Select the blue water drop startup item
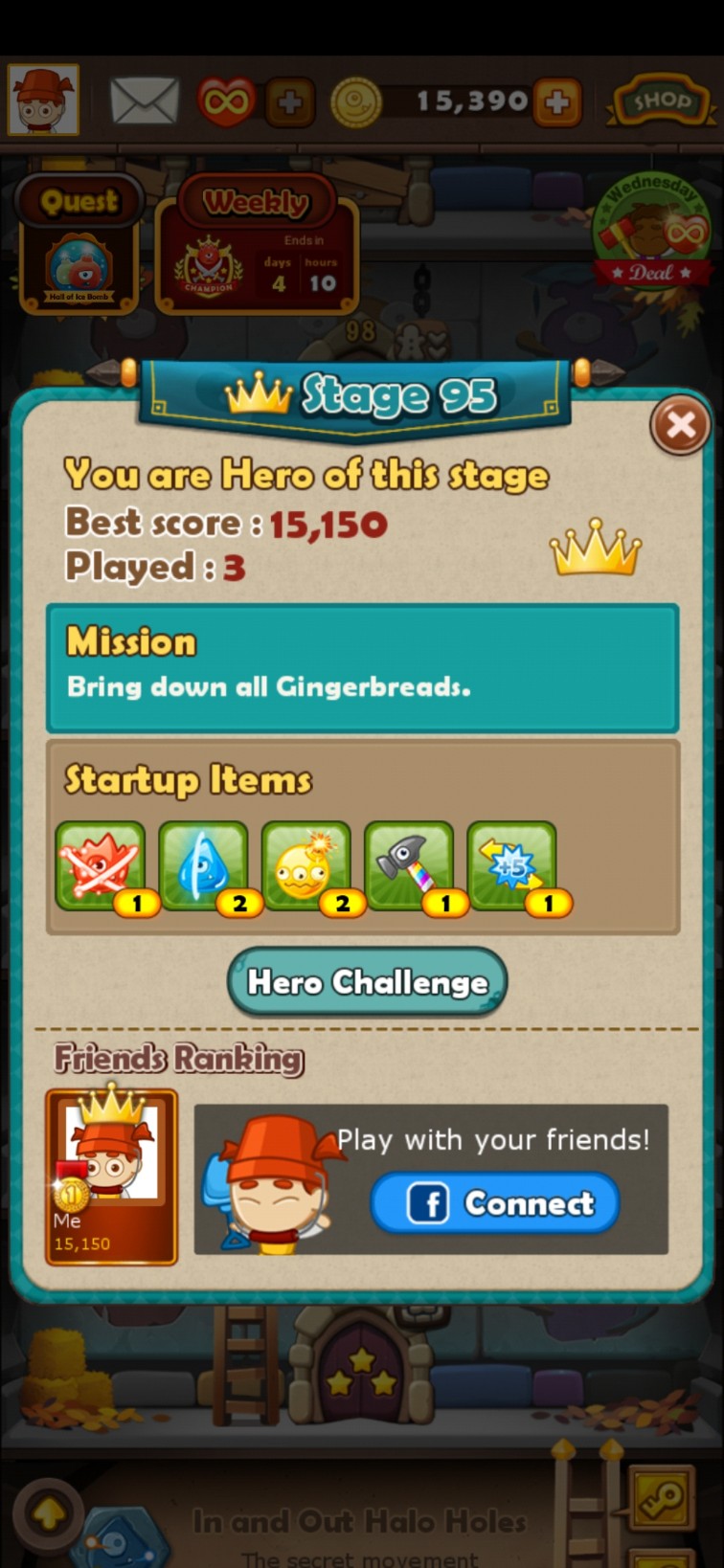This screenshot has height=1568, width=724. click(x=203, y=866)
